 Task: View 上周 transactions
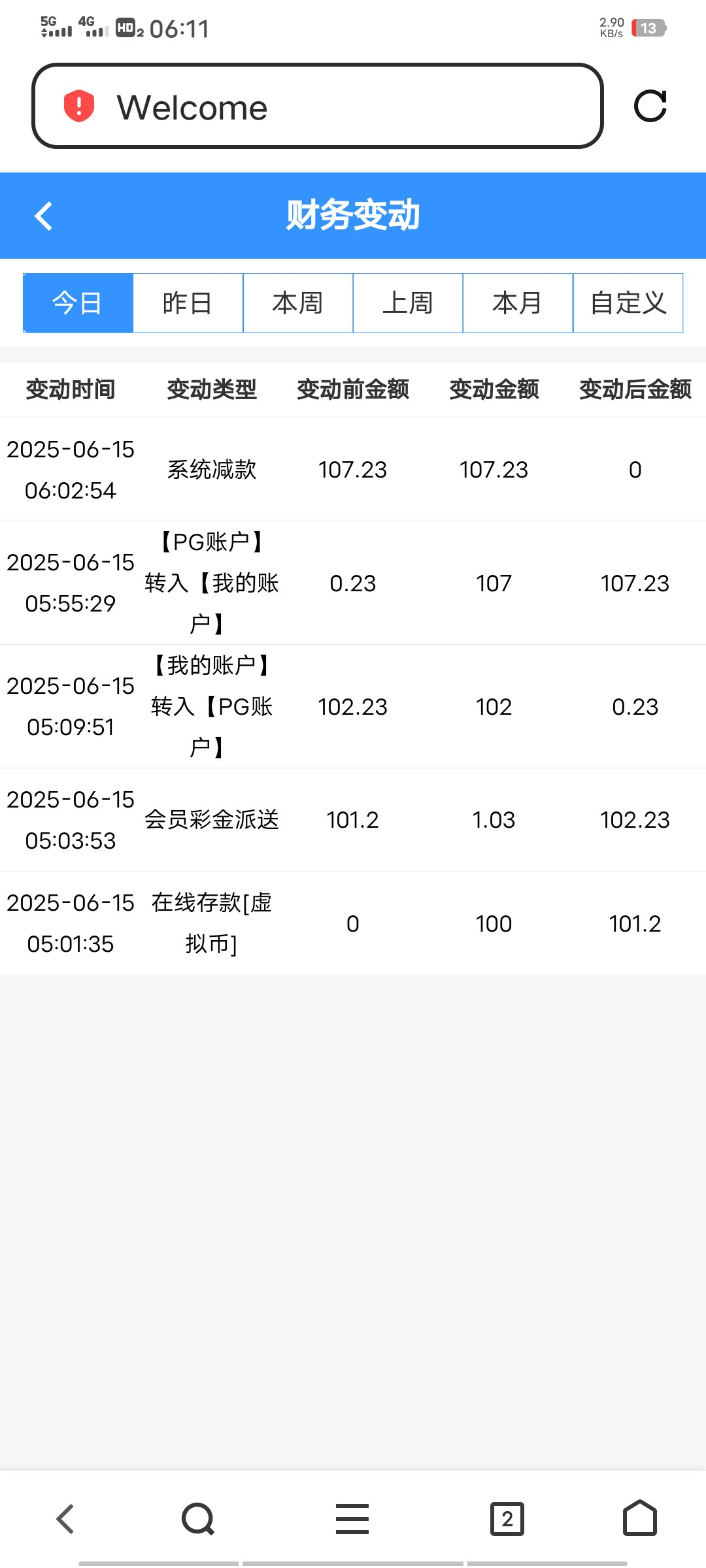click(x=408, y=303)
